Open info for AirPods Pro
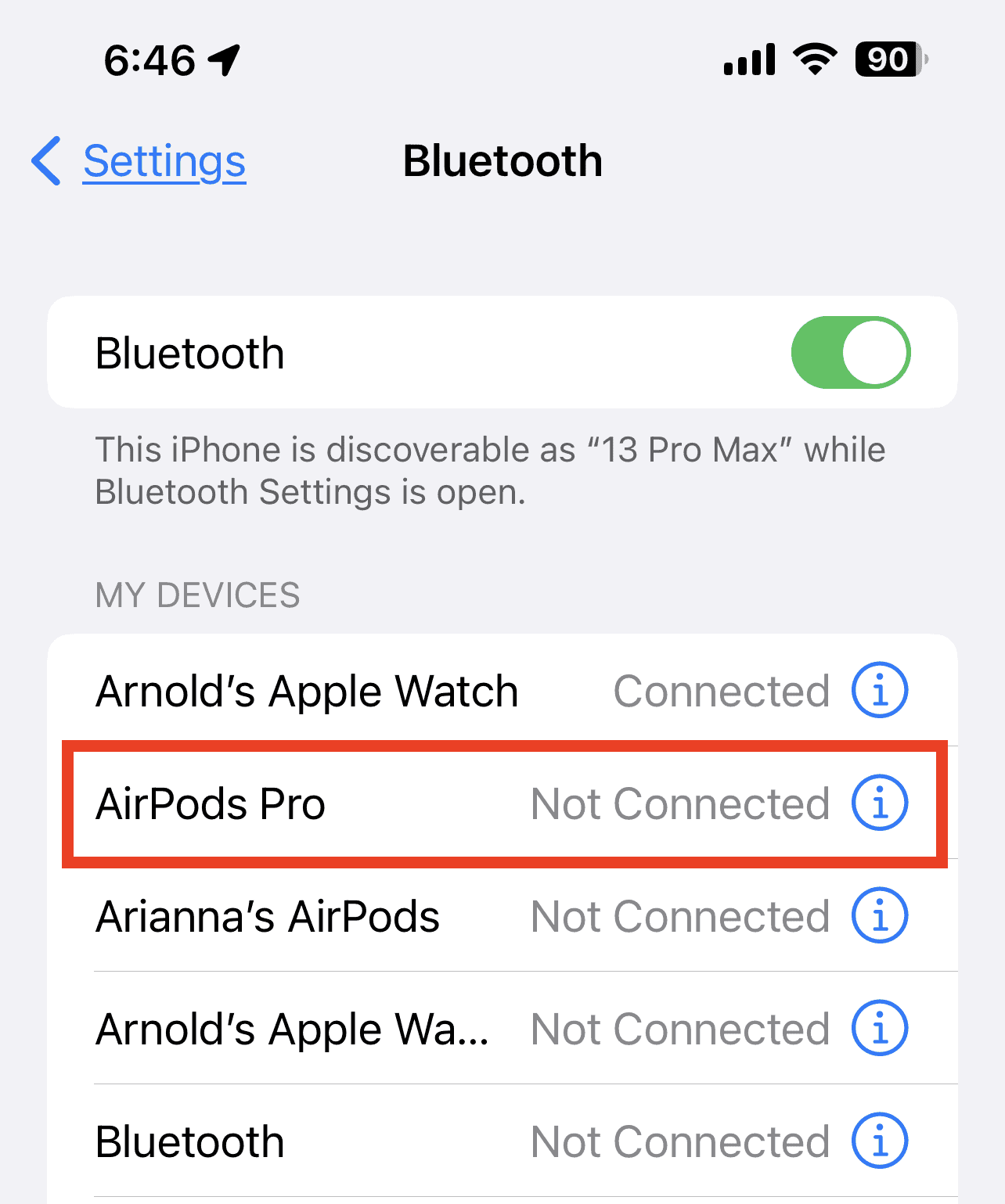This screenshot has width=1005, height=1204. click(x=879, y=803)
